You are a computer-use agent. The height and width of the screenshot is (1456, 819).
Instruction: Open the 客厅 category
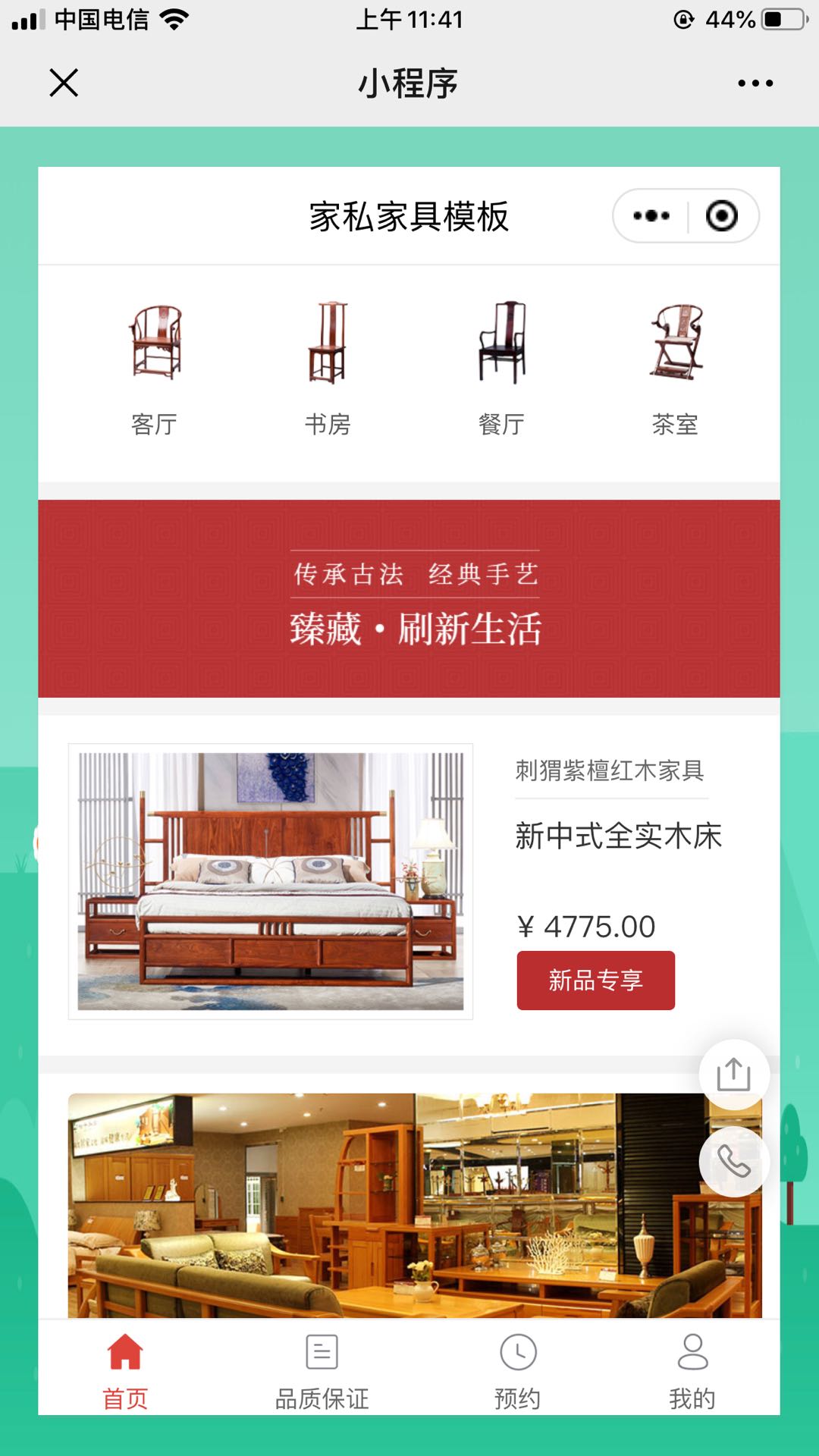click(x=155, y=369)
